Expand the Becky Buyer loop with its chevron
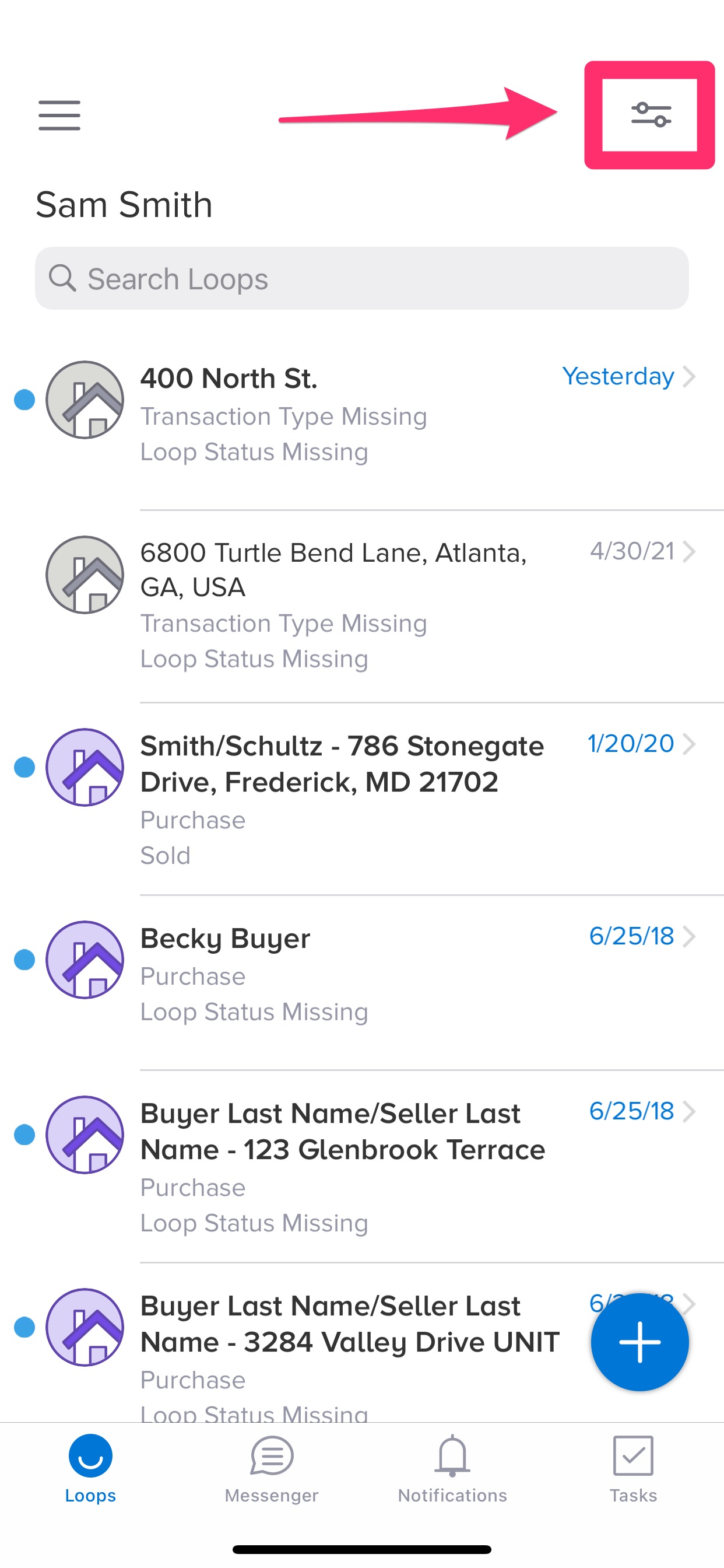The image size is (724, 1568). 690,937
